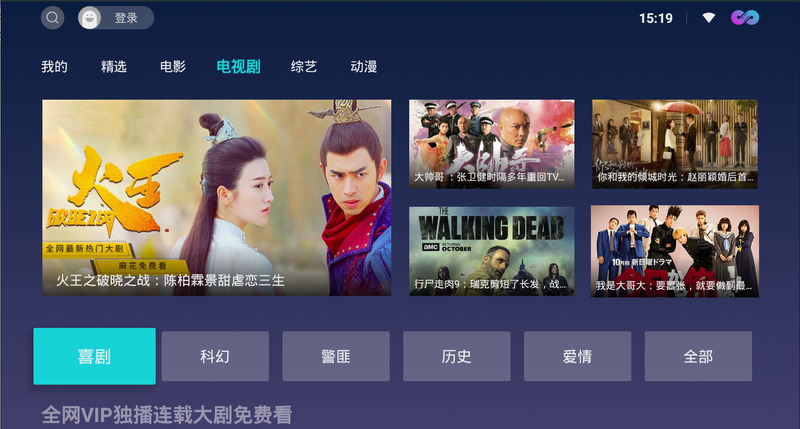Browse the 历史 genre
The width and height of the screenshot is (800, 429).
[x=456, y=356]
